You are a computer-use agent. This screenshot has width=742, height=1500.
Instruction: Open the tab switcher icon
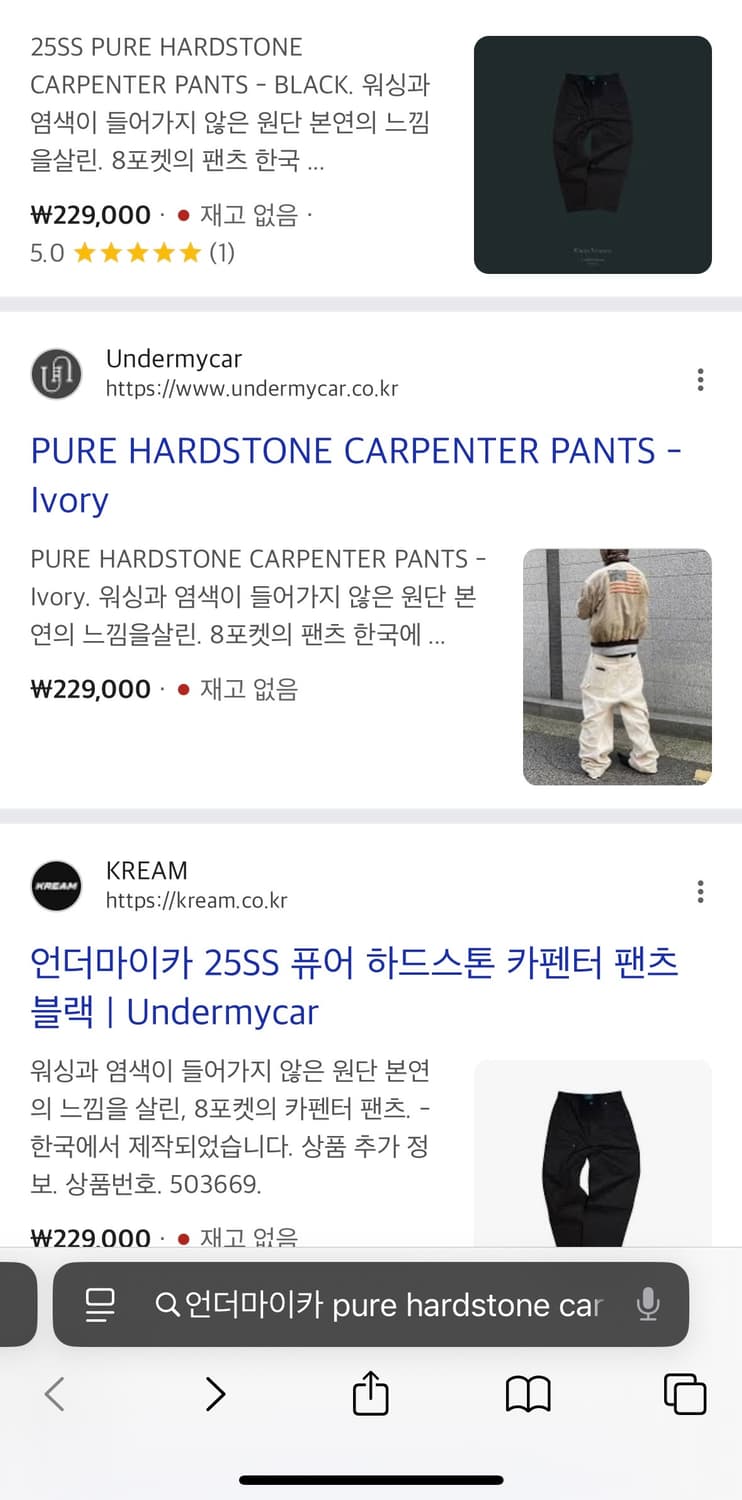(686, 1393)
